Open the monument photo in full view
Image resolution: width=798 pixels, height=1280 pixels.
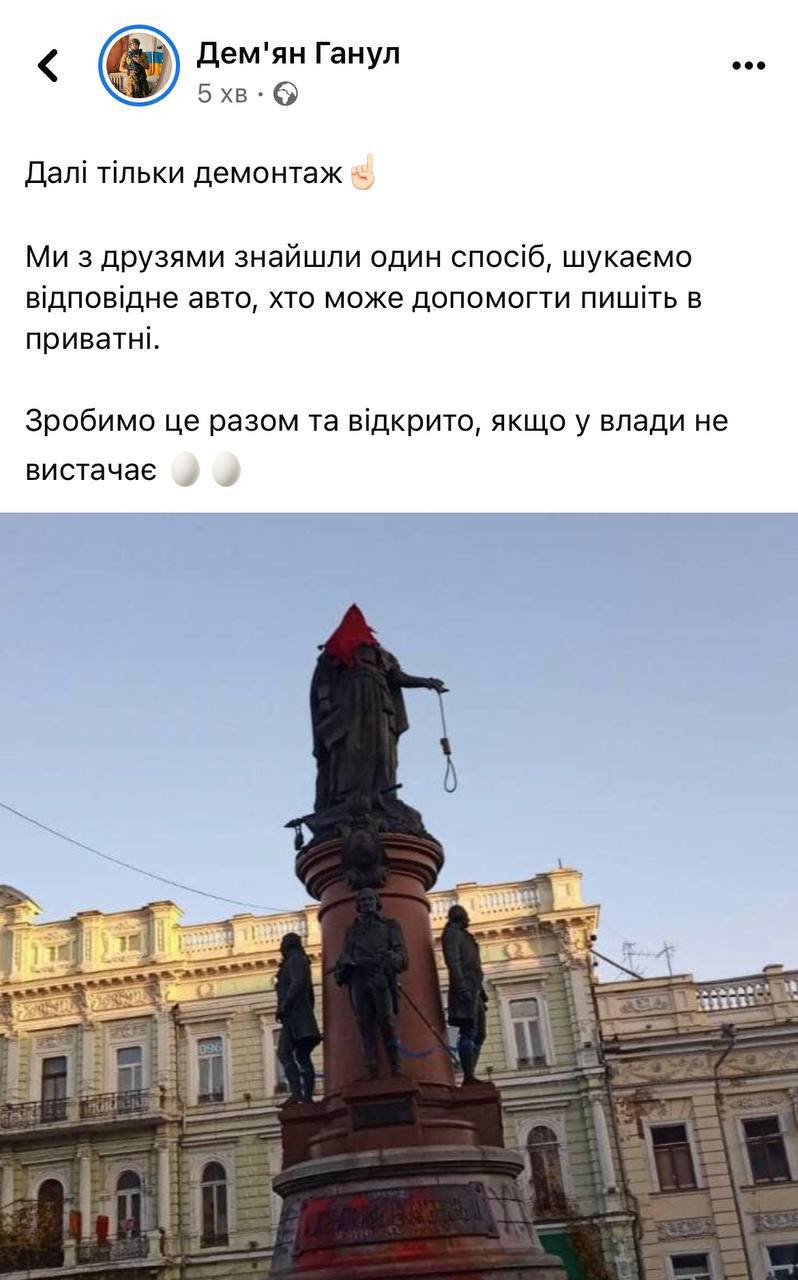399,896
